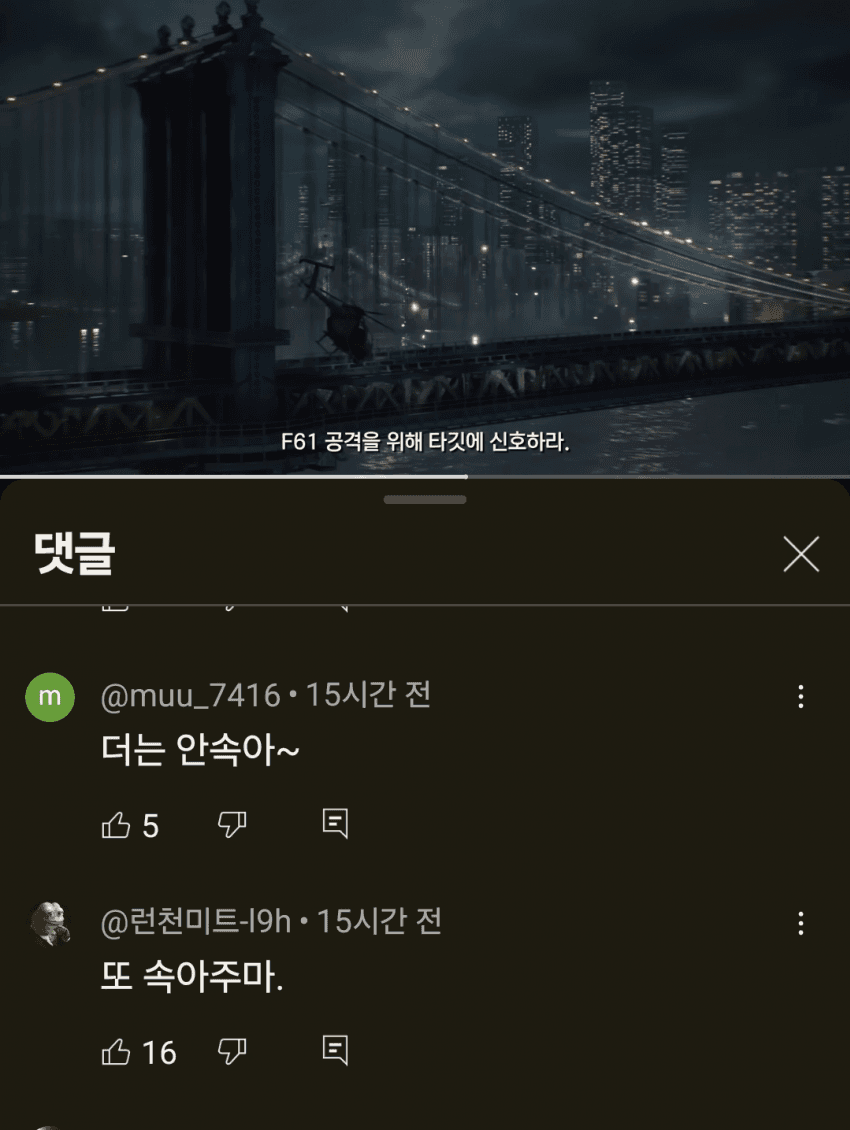Like the comment by @런천미트-l9h
The width and height of the screenshot is (850, 1130).
pyautogui.click(x=117, y=1051)
